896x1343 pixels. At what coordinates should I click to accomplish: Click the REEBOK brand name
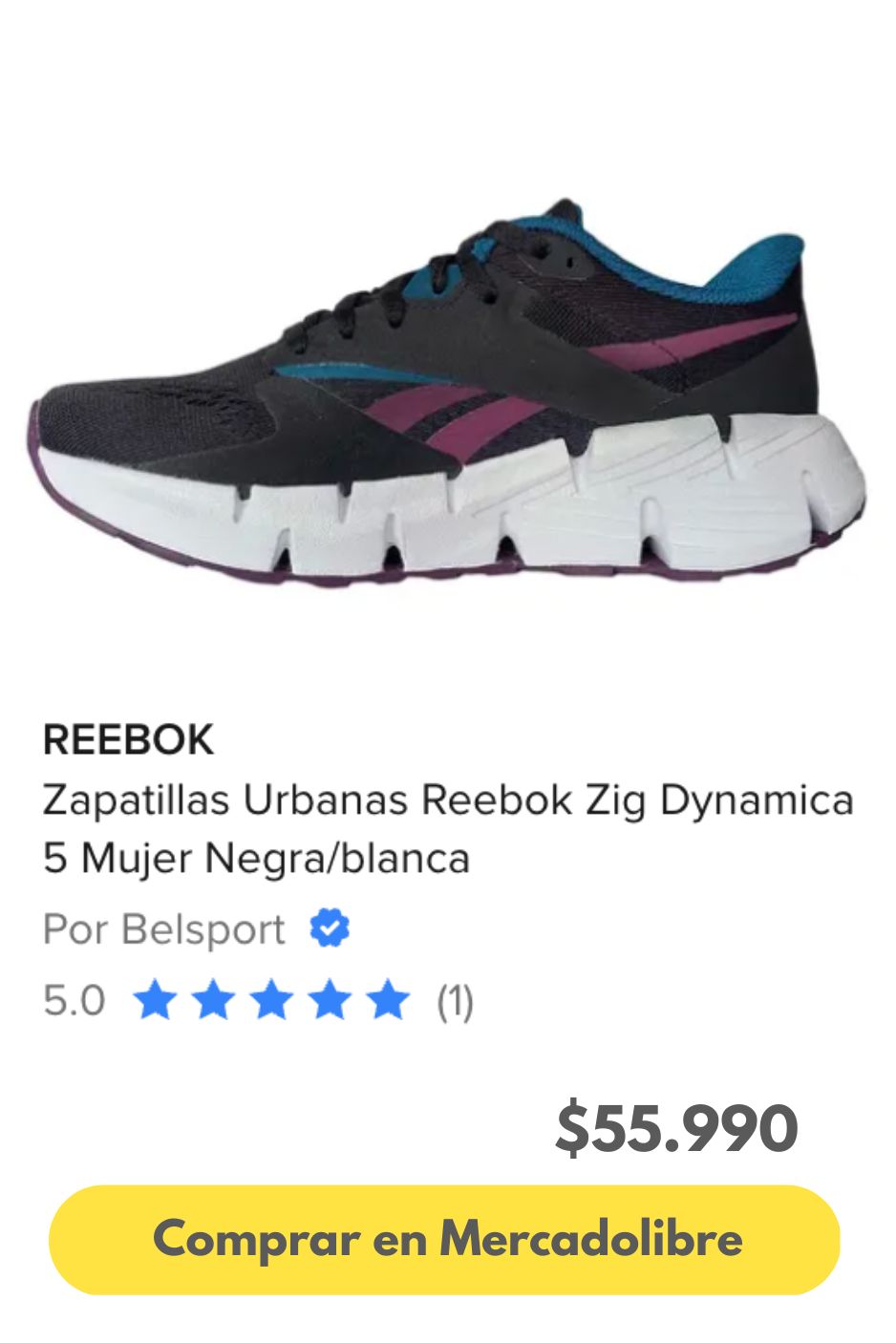pyautogui.click(x=129, y=738)
